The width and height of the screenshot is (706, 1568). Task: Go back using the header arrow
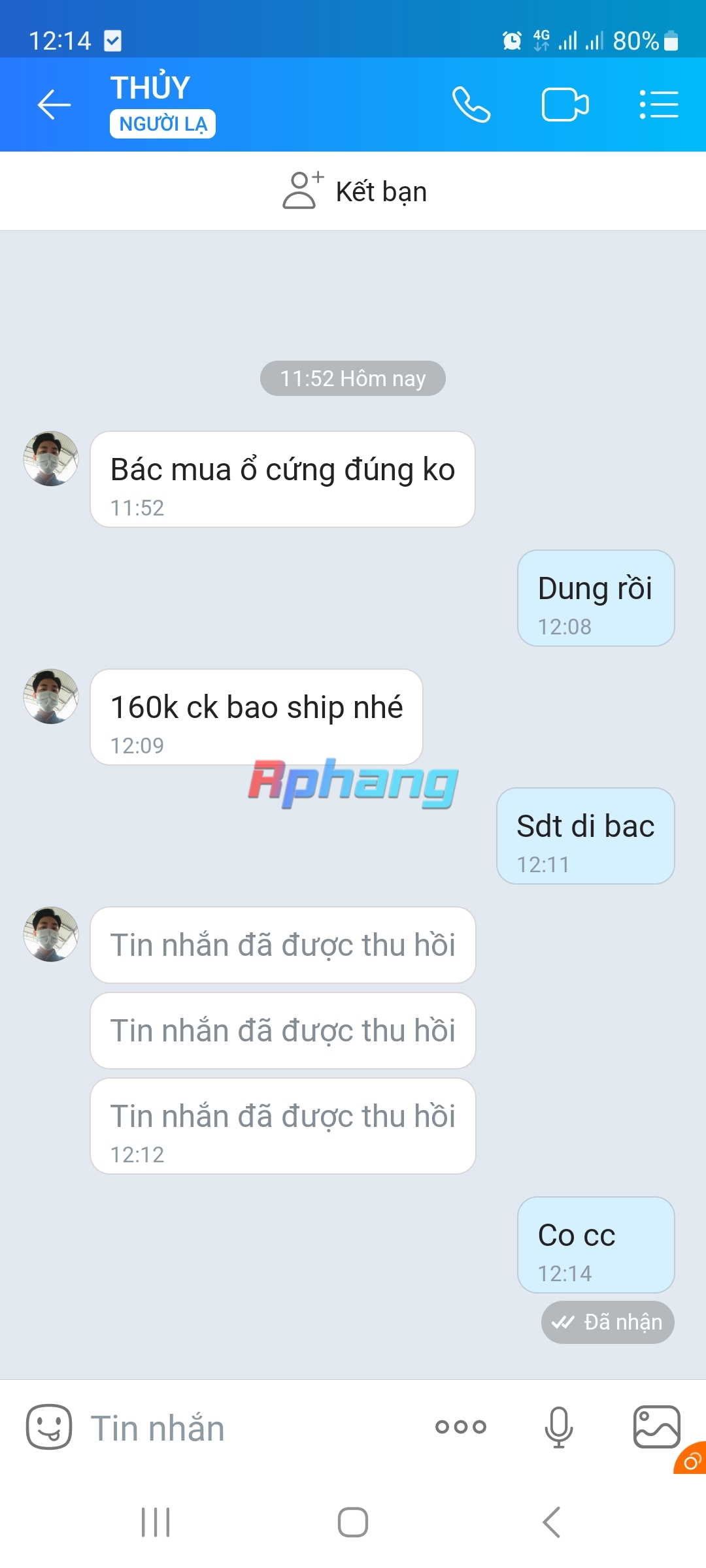pos(54,105)
